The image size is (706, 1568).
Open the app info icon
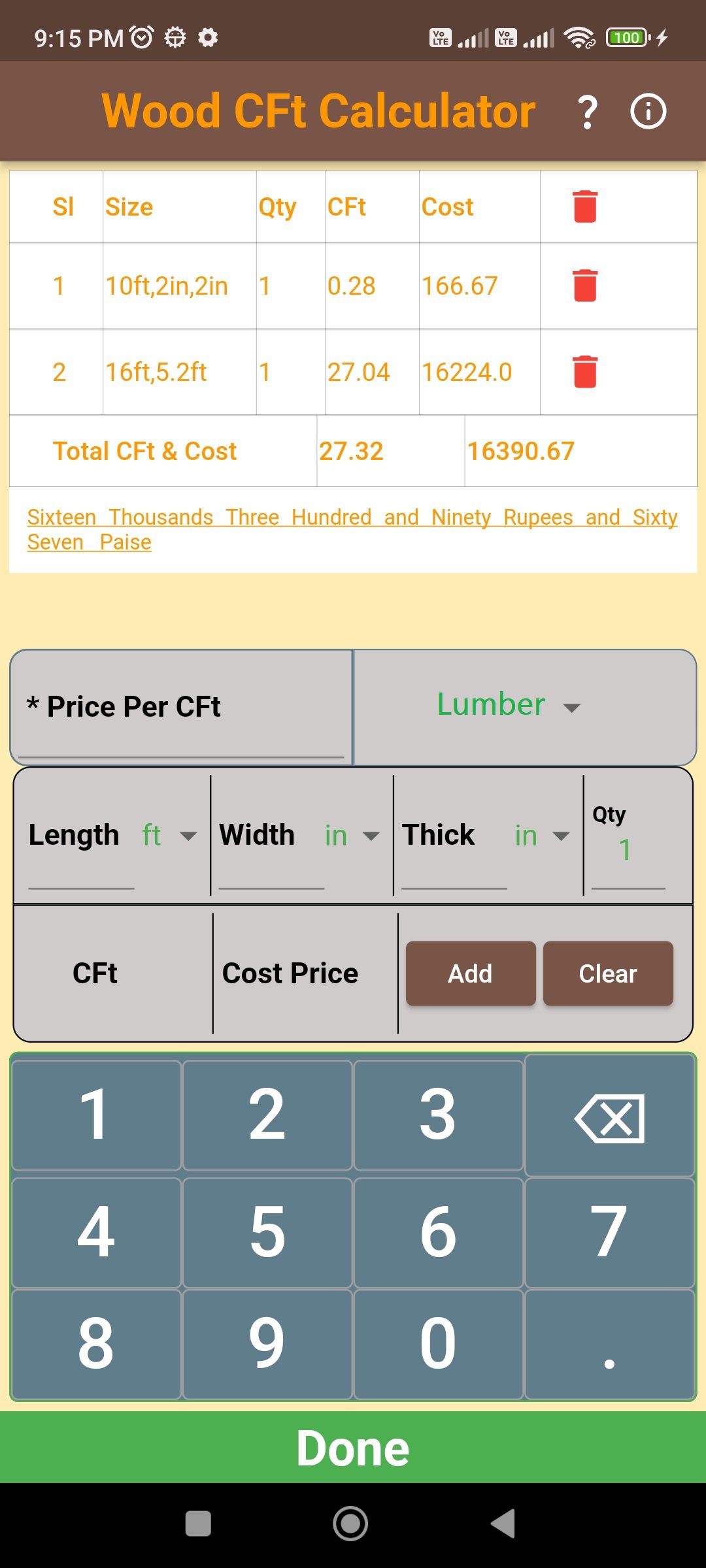(x=648, y=112)
